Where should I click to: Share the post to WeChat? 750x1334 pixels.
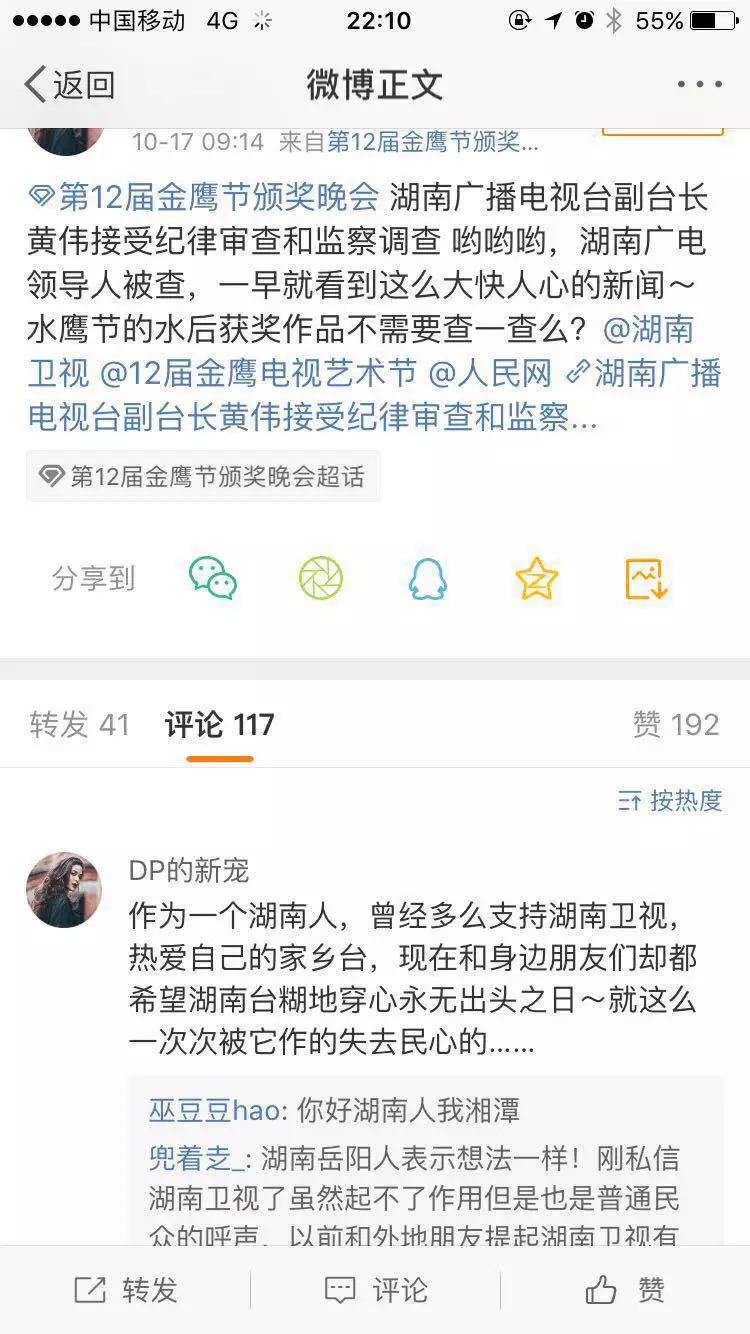click(x=213, y=578)
